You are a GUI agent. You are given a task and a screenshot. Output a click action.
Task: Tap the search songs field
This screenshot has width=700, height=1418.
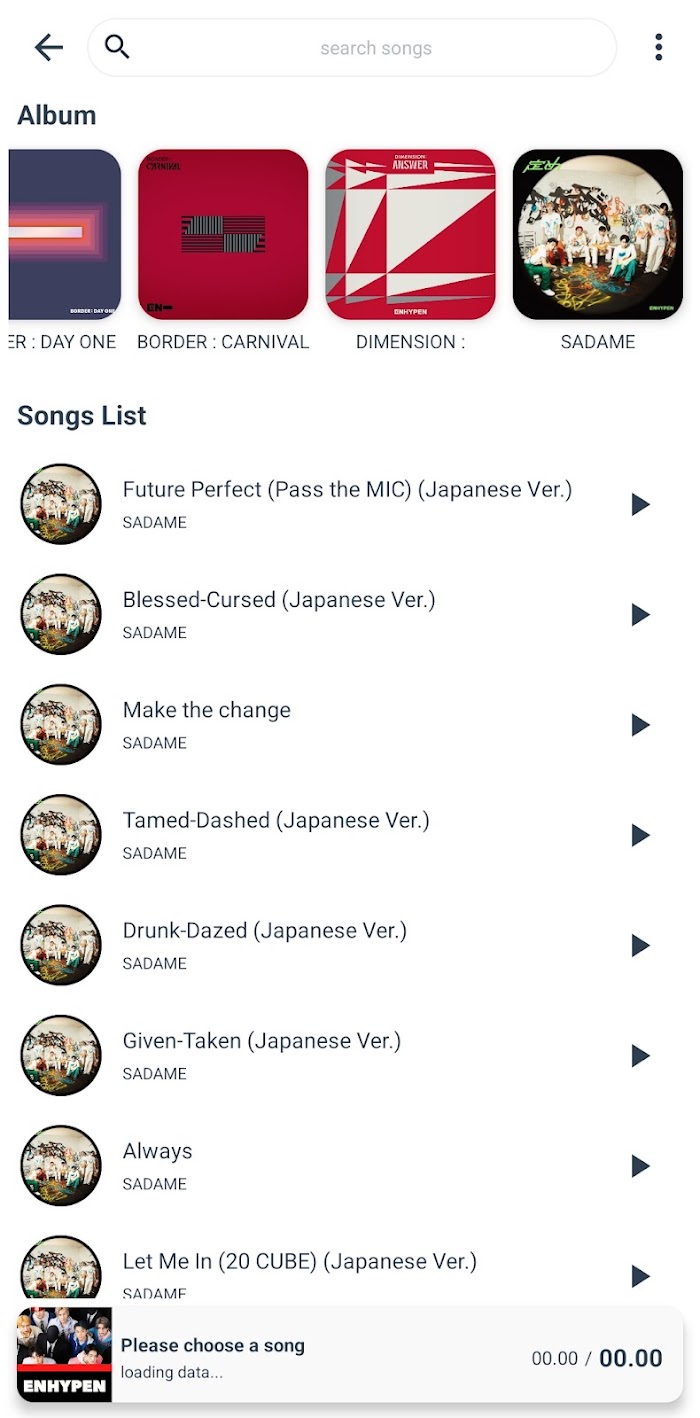tap(352, 47)
